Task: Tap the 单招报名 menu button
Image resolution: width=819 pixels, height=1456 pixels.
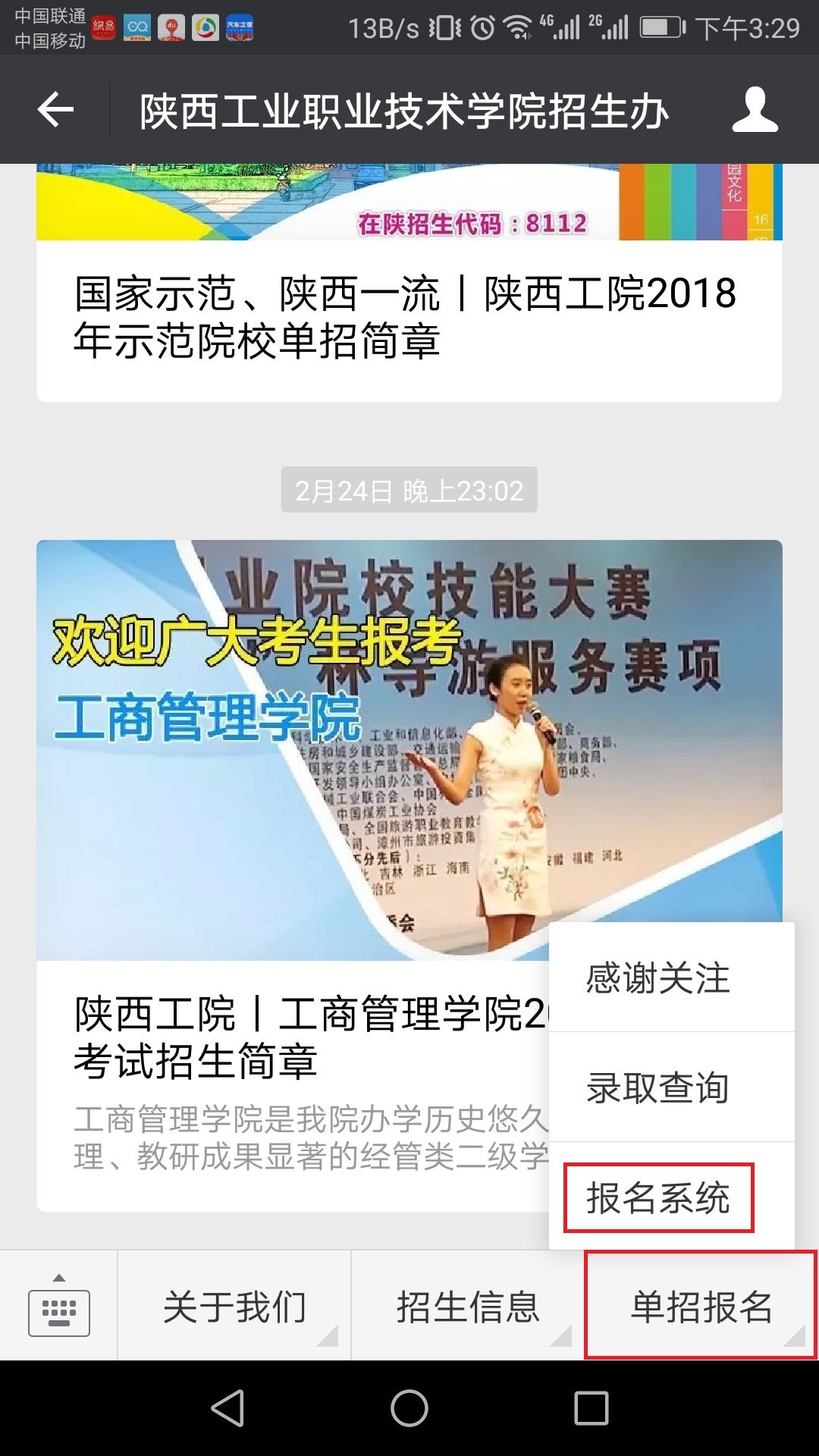Action: 701,1307
